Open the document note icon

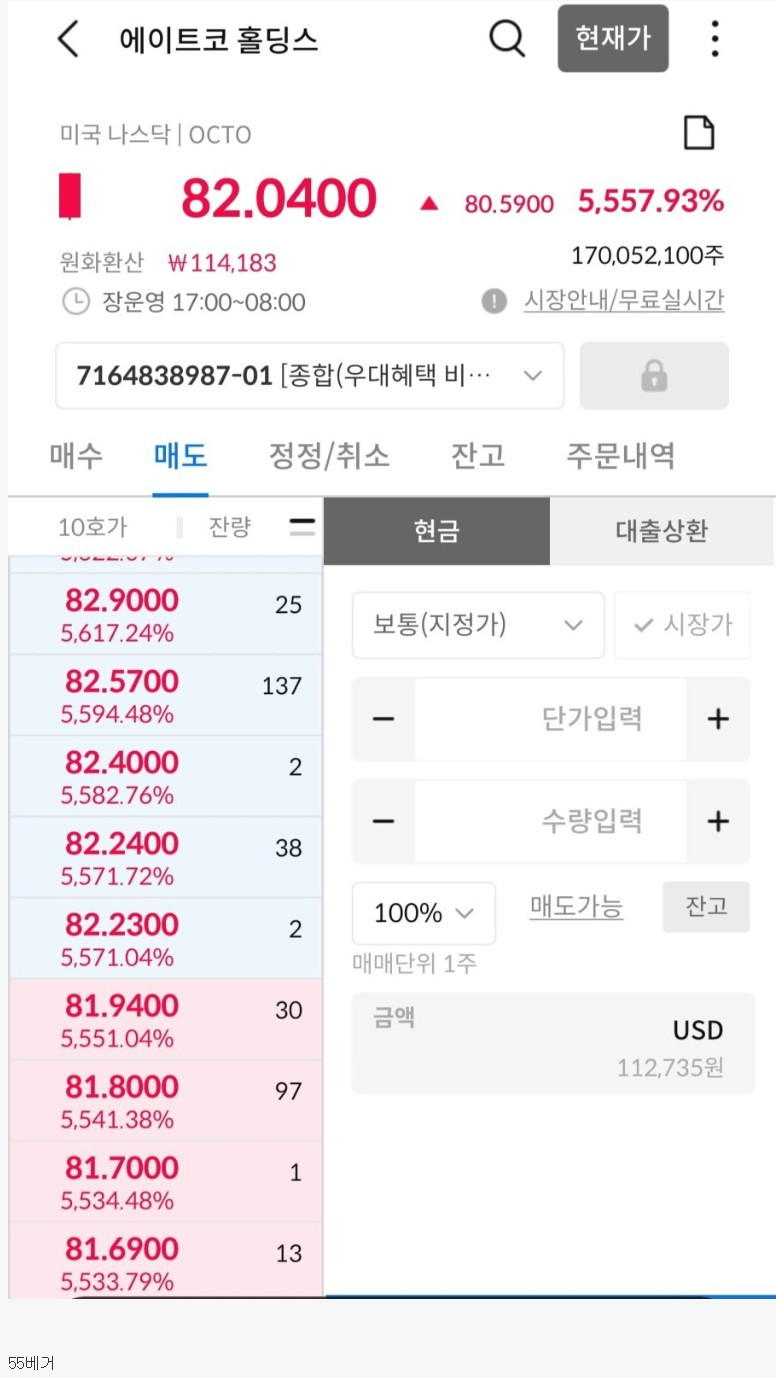[x=699, y=133]
